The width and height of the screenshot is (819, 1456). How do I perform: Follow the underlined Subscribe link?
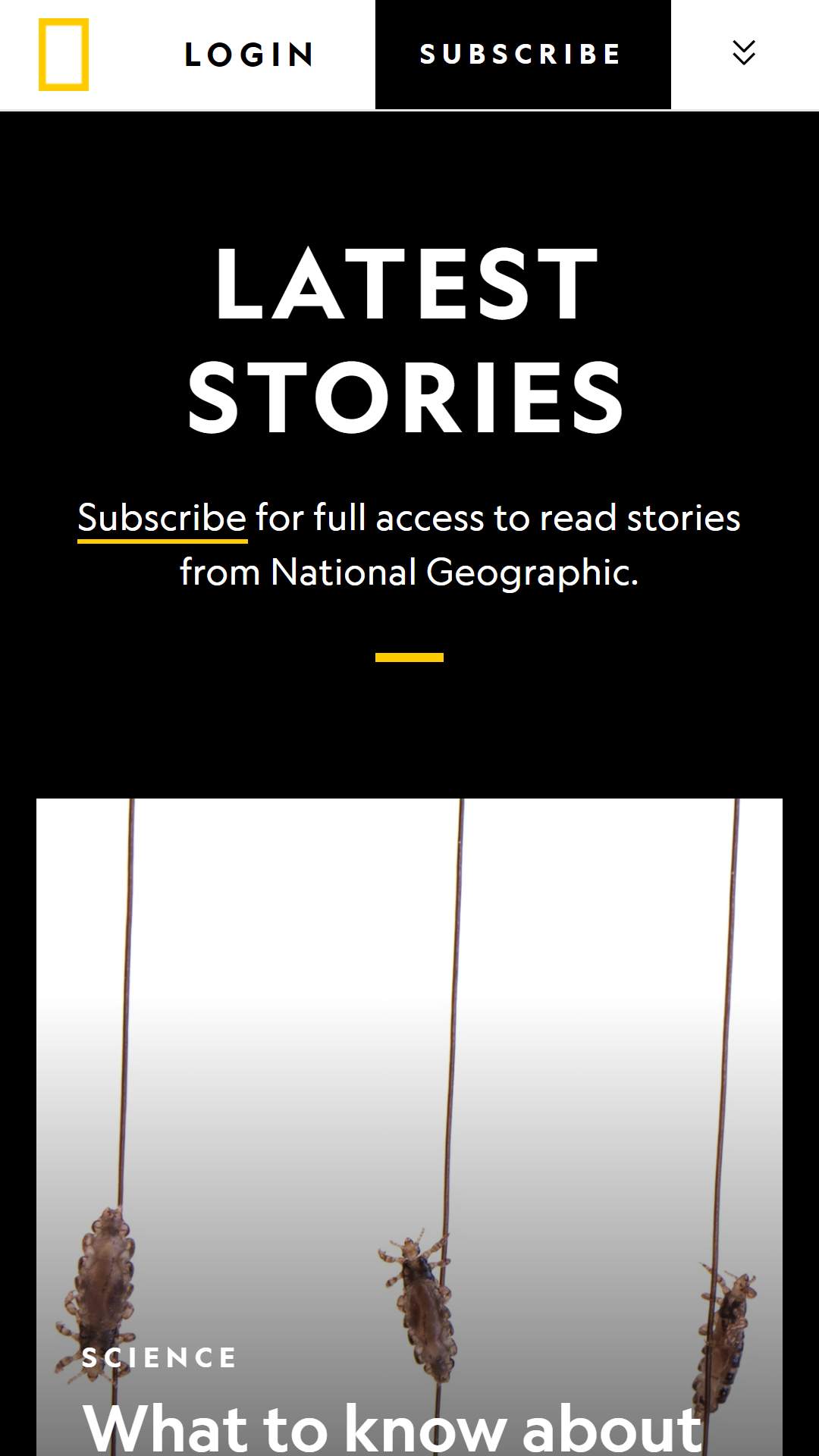point(162,519)
